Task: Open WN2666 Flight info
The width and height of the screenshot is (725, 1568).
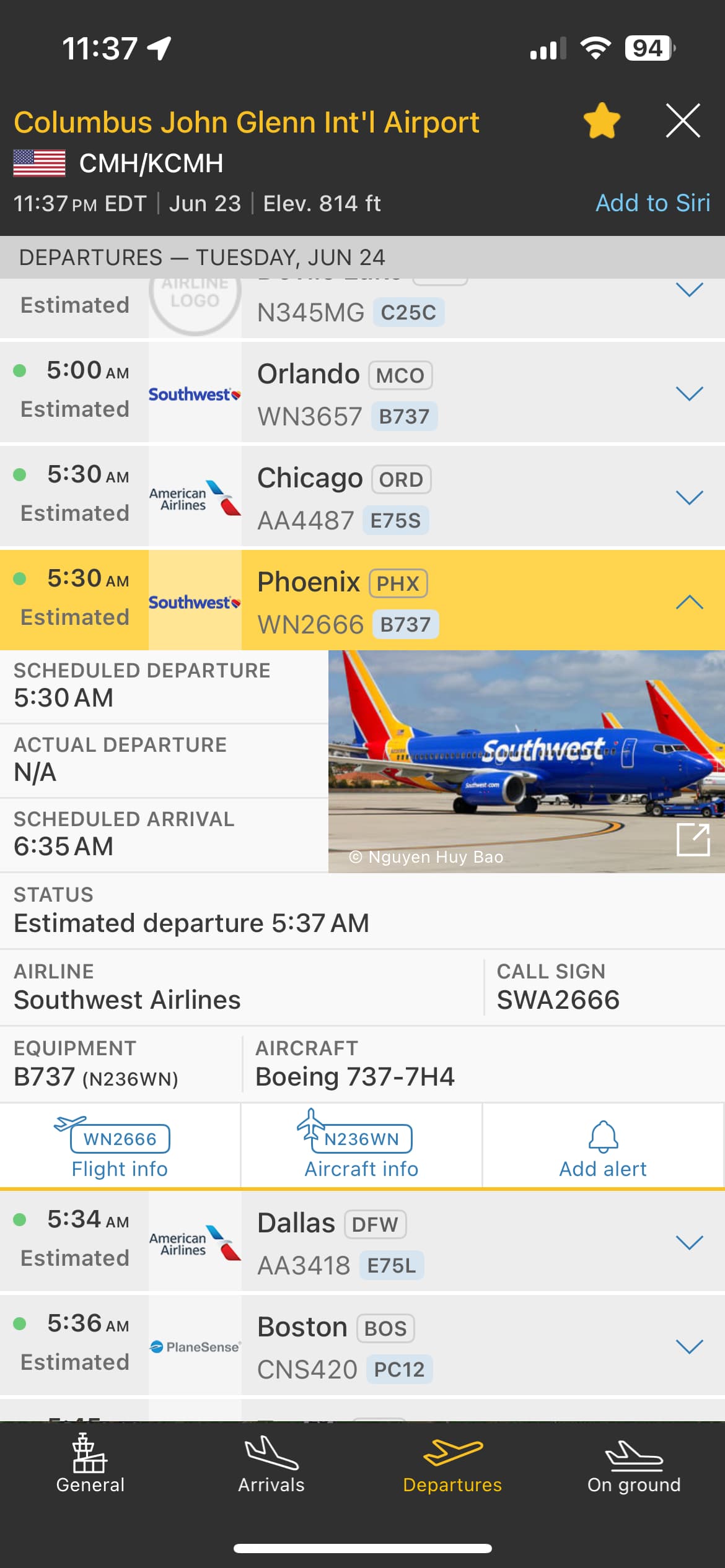Action: coord(120,1146)
